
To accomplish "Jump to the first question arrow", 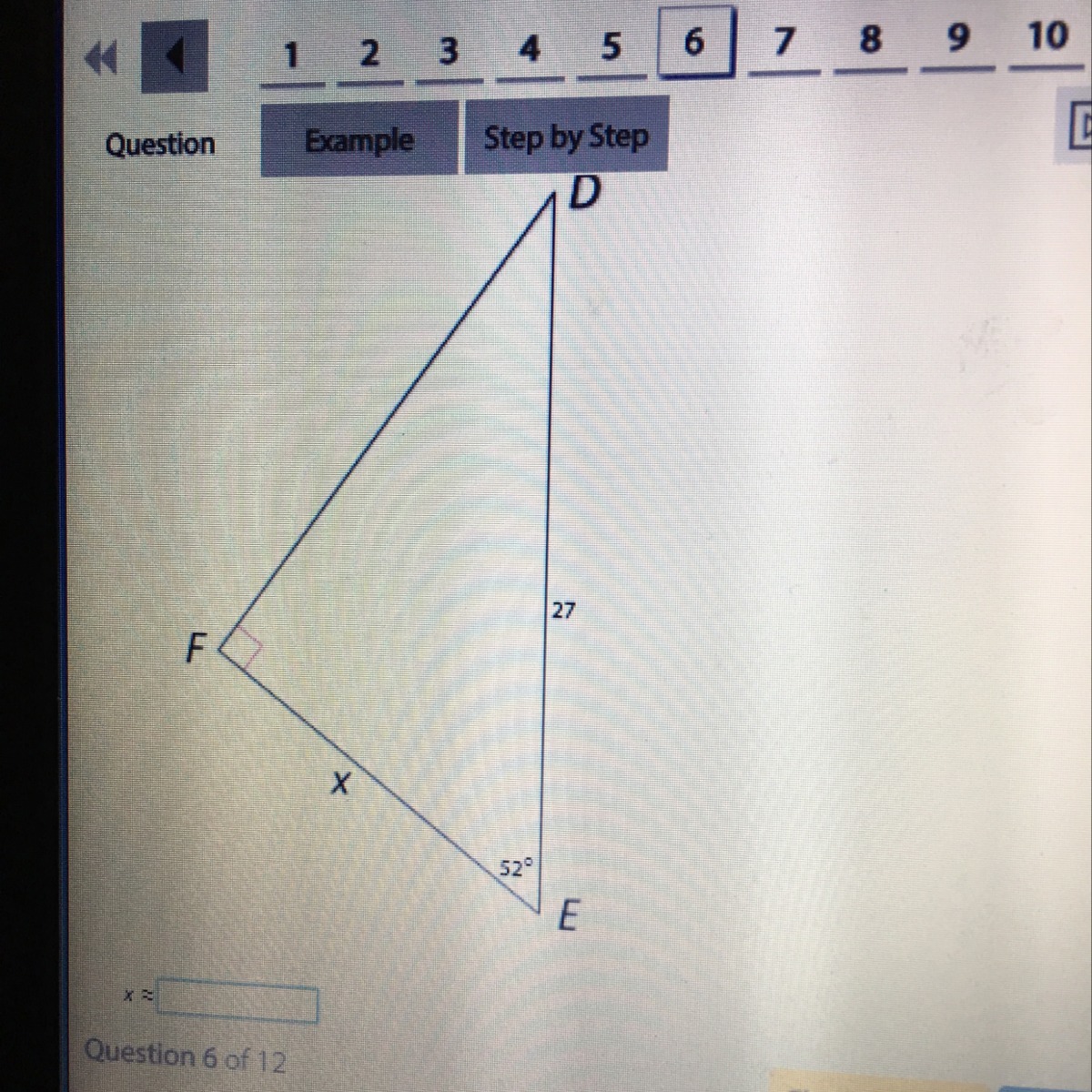I will click(x=101, y=61).
